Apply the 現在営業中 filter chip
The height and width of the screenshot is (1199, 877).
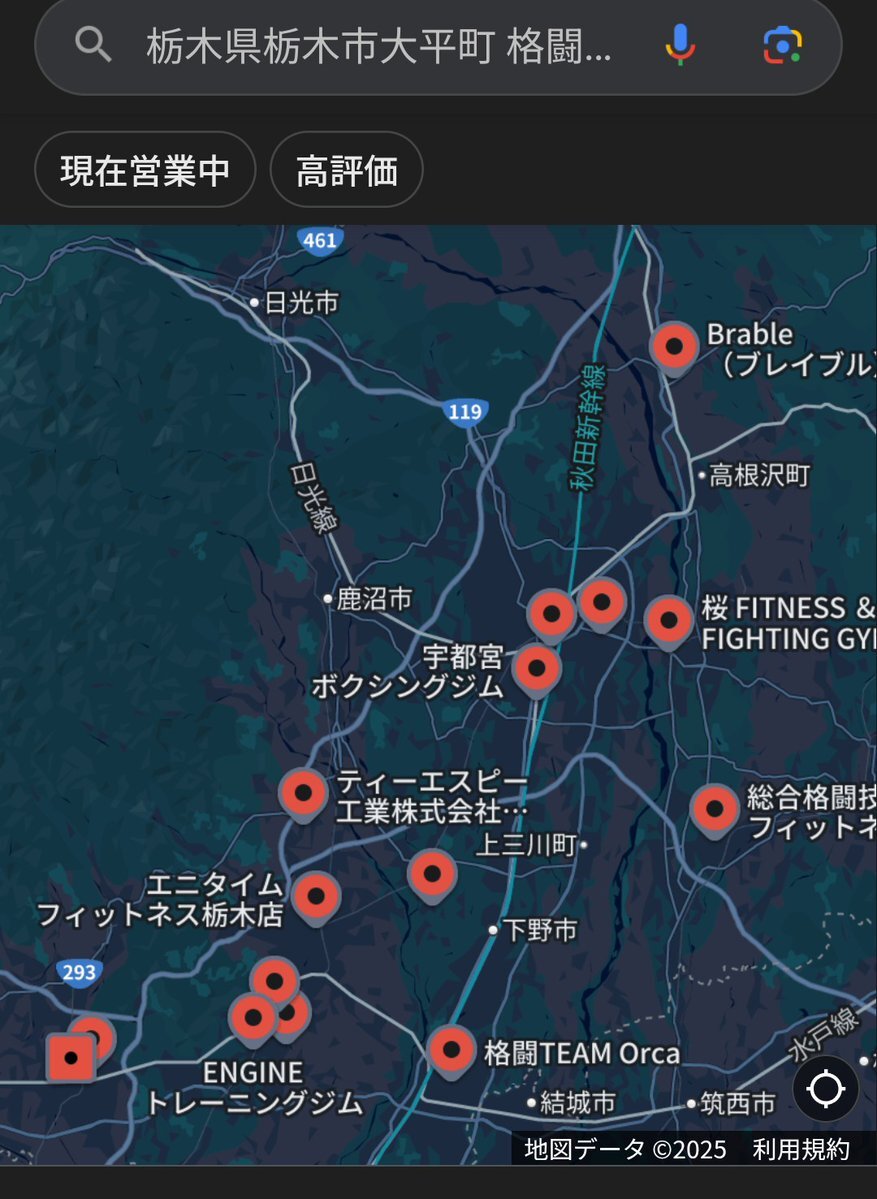145,171
